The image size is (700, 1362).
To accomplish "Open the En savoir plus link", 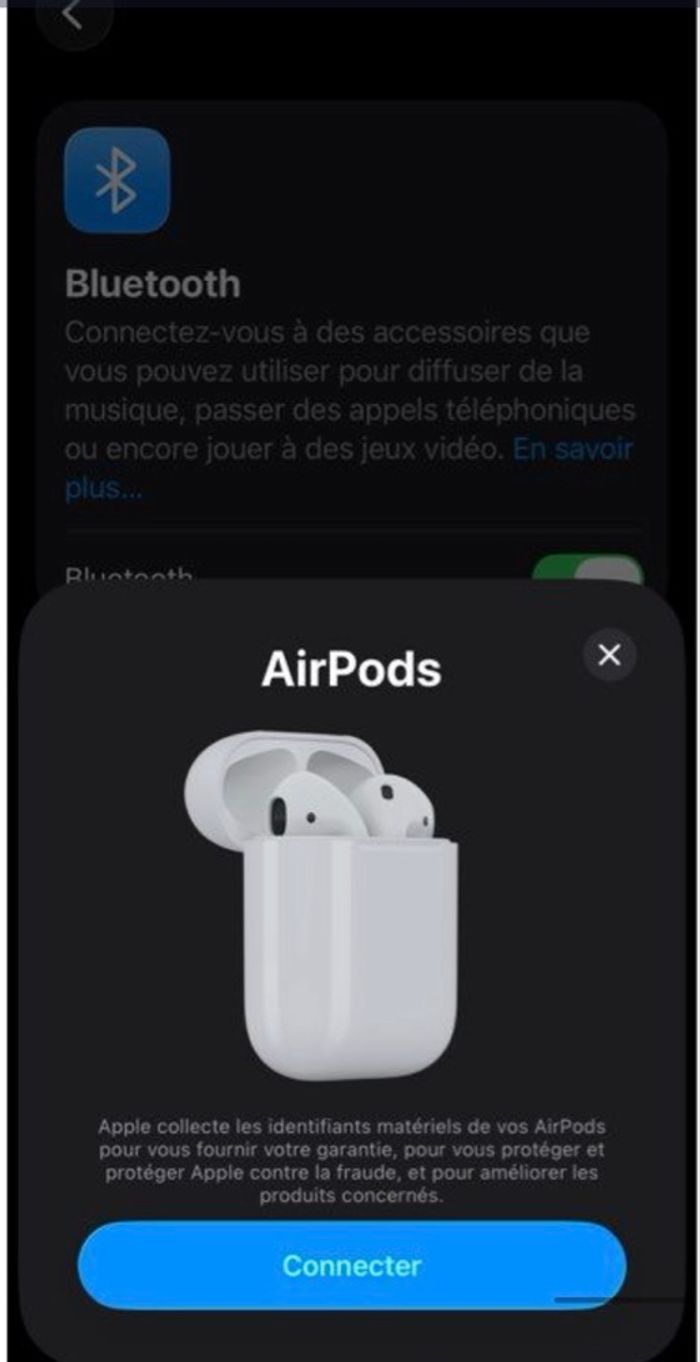I will coord(572,449).
